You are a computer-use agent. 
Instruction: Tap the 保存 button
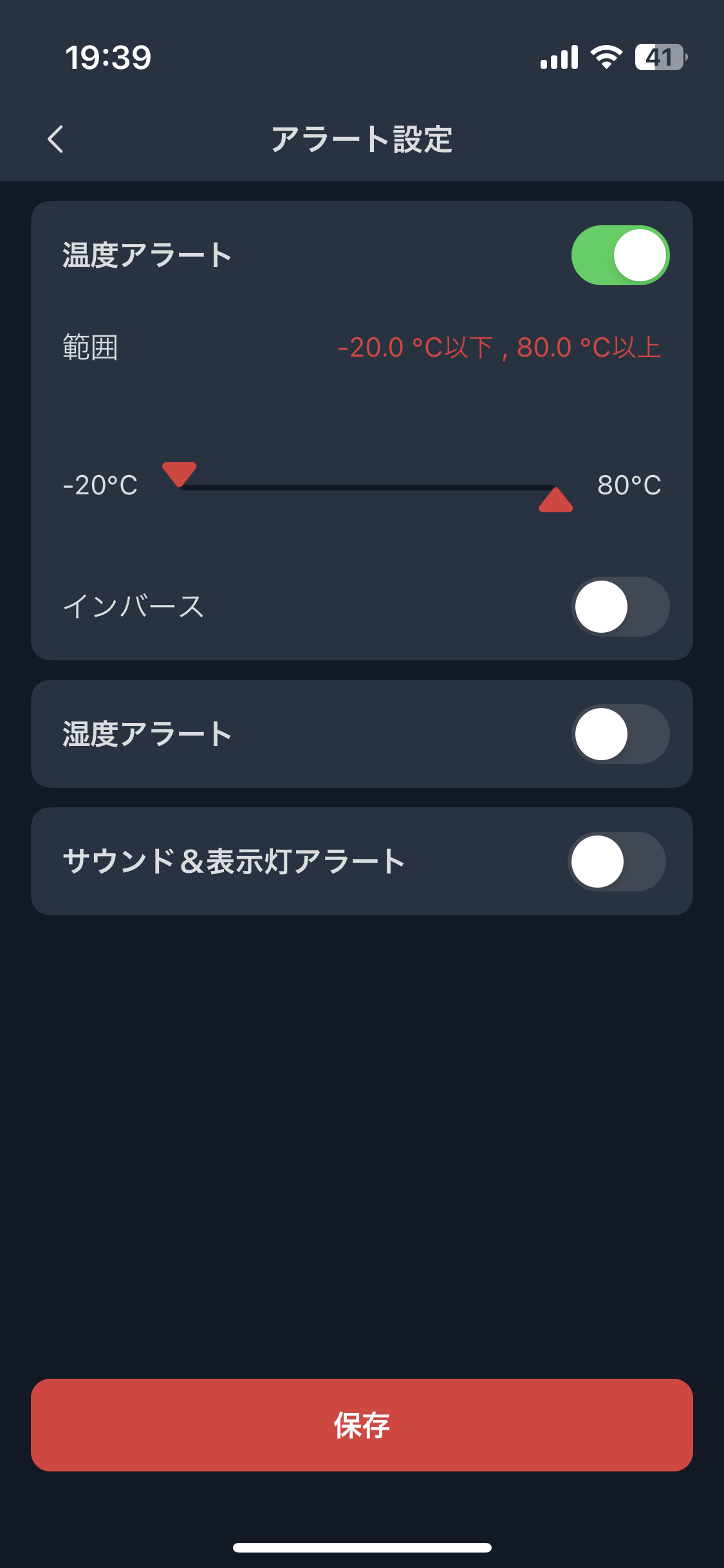tap(362, 1425)
